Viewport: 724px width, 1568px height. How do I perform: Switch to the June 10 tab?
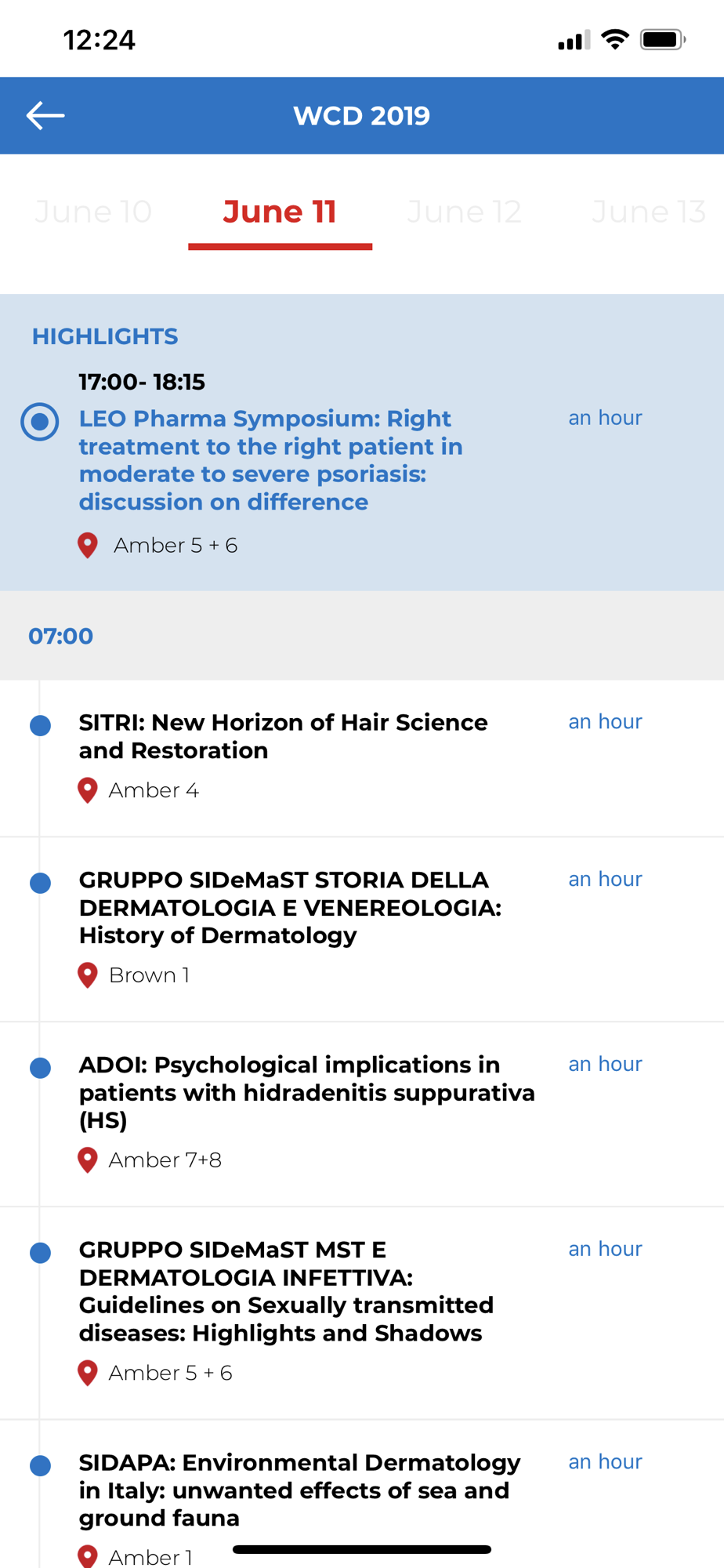93,212
